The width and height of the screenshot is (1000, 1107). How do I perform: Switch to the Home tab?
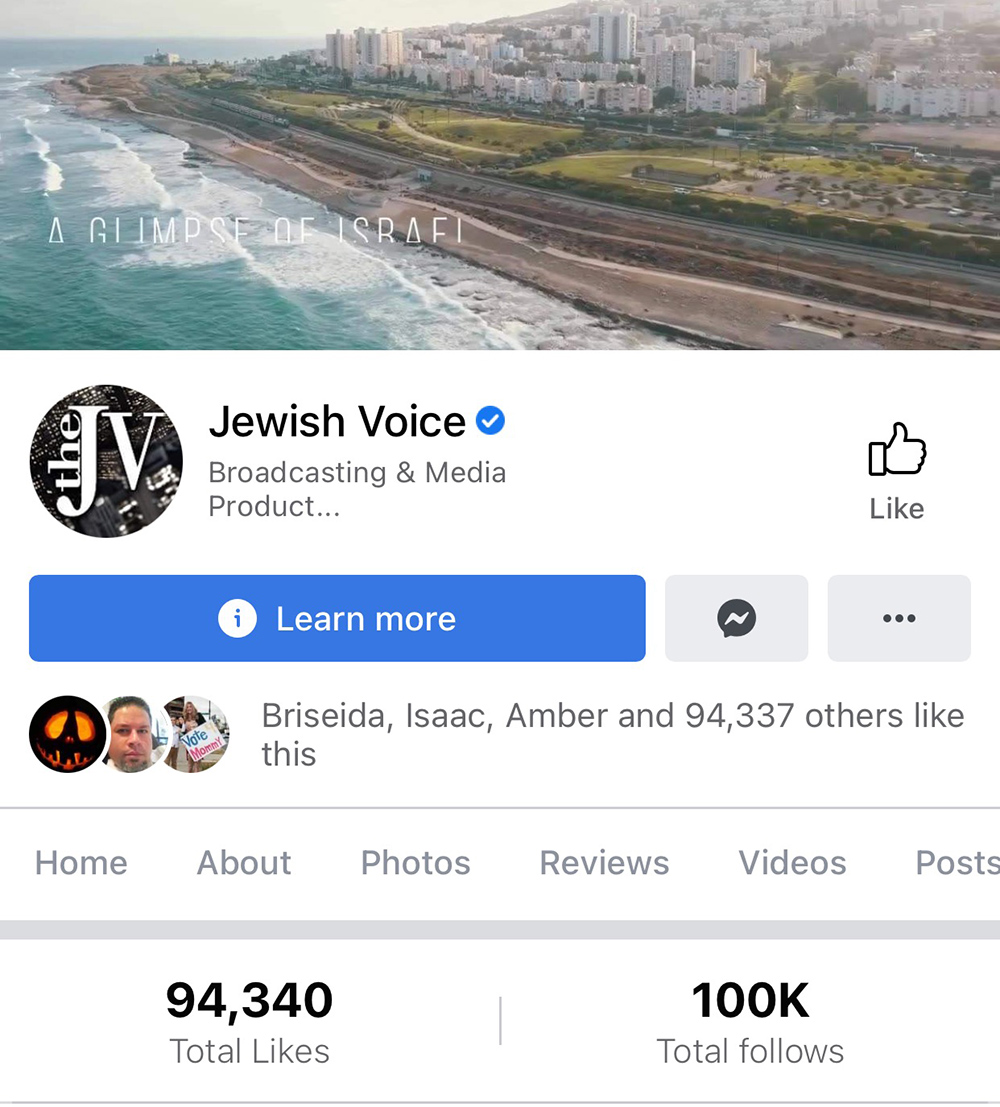point(81,862)
